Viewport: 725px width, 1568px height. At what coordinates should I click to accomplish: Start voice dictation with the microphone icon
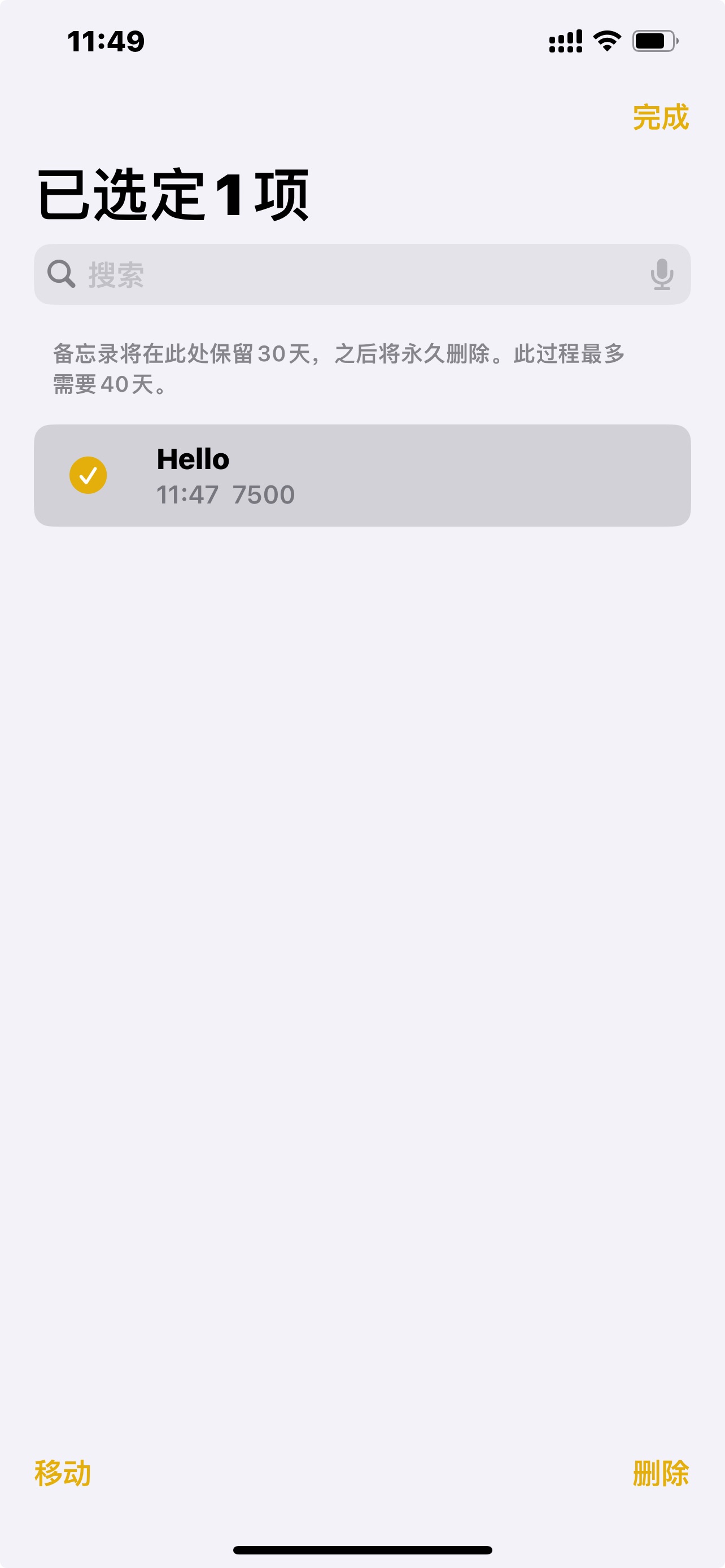[x=661, y=274]
